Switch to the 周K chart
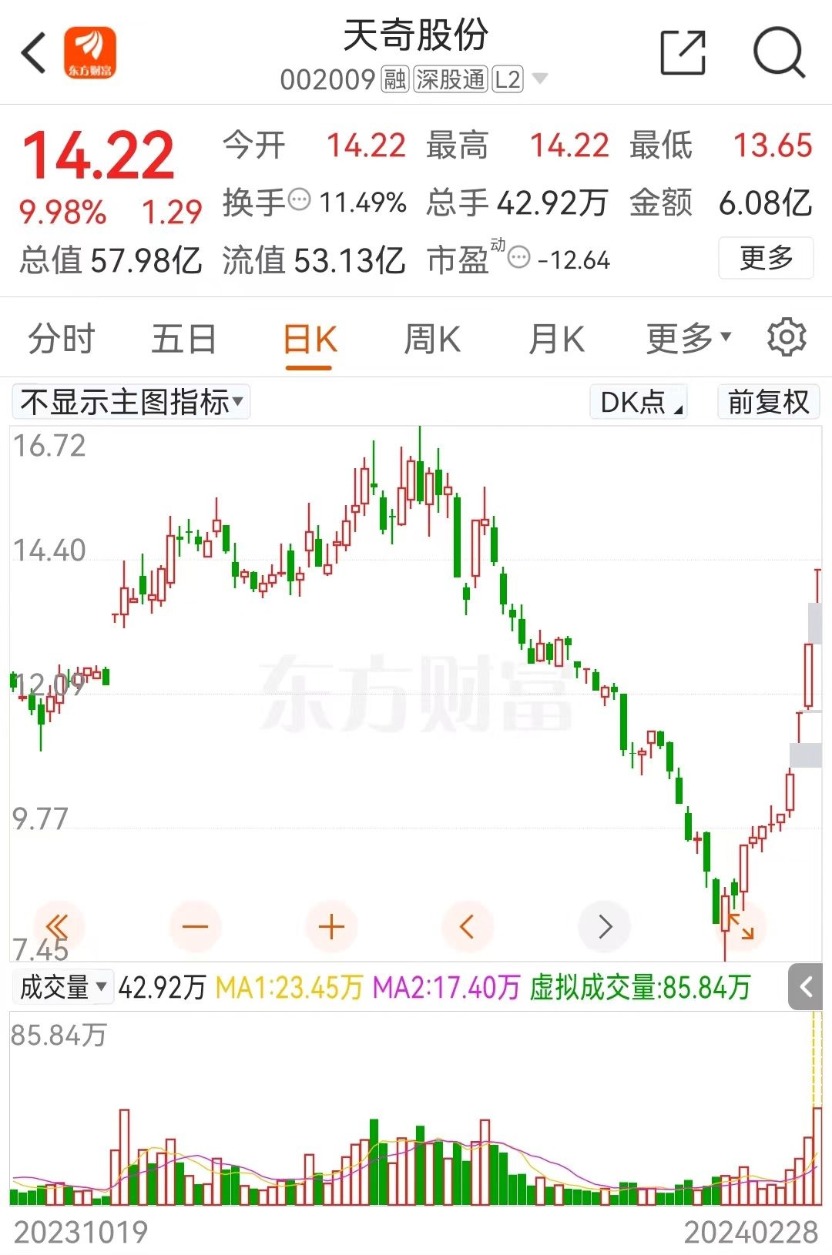This screenshot has width=832, height=1255. (432, 340)
